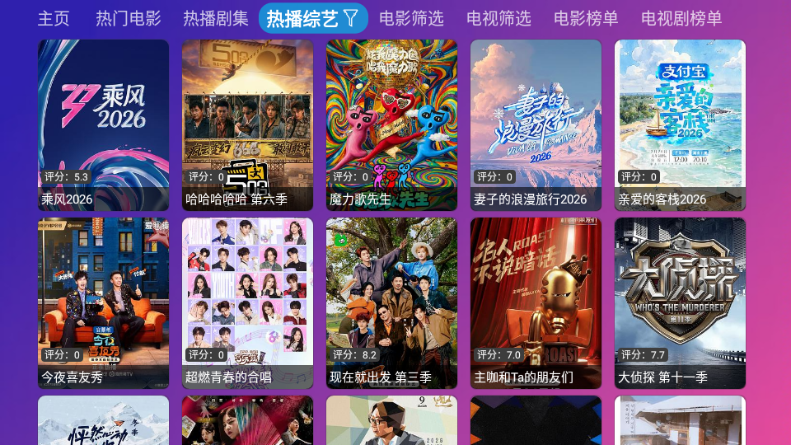Image resolution: width=791 pixels, height=445 pixels.
Task: Go to the 热播剧集 tab
Action: (216, 18)
